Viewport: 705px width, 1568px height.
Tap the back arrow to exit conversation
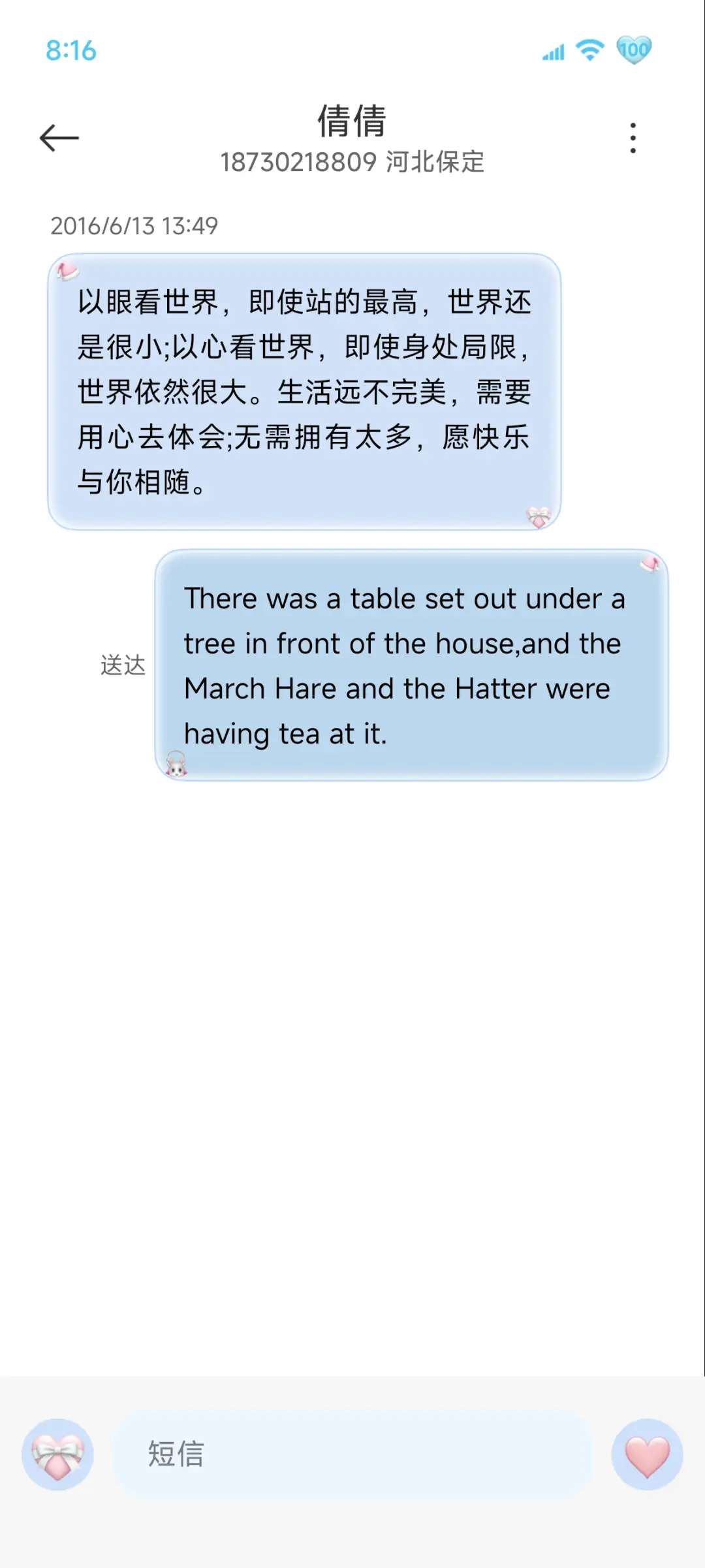pyautogui.click(x=59, y=137)
